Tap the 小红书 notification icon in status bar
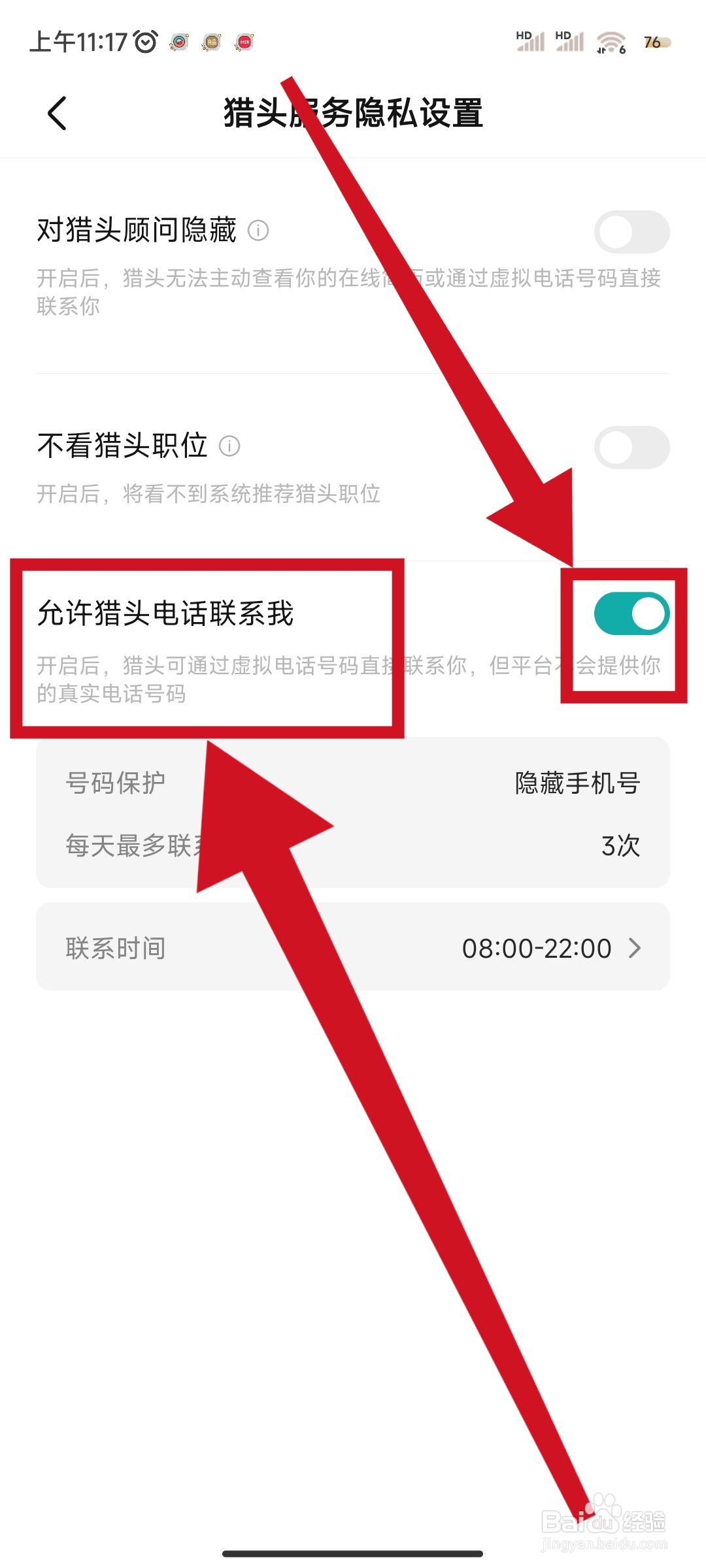This screenshot has width=706, height=1568. click(x=243, y=42)
